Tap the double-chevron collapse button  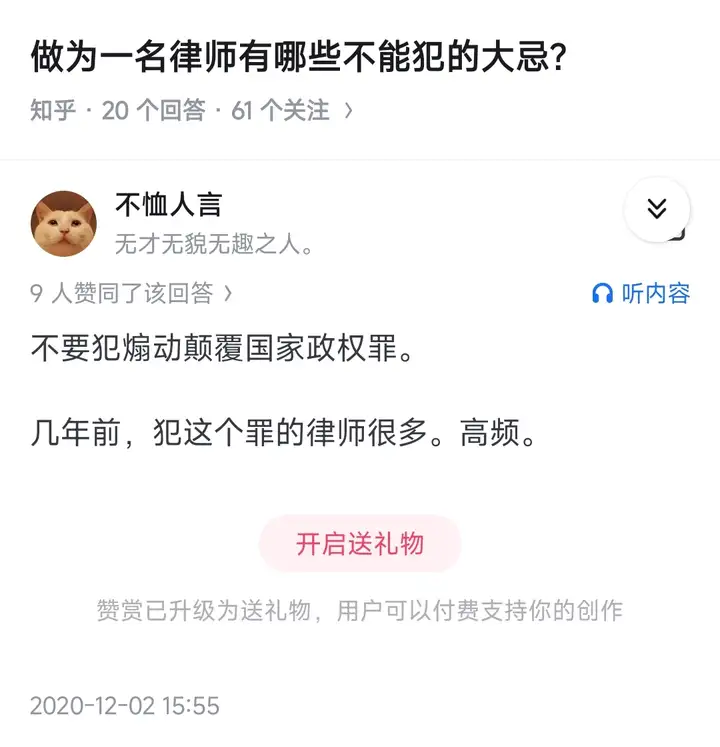(x=656, y=208)
